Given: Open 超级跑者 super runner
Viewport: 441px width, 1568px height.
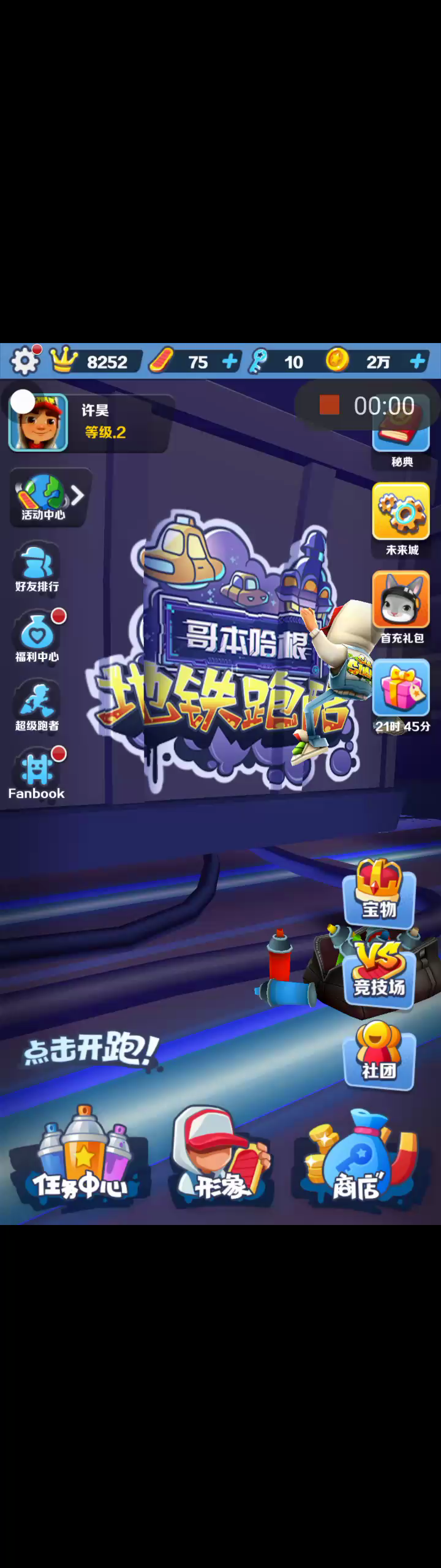Looking at the screenshot, I should (37, 706).
